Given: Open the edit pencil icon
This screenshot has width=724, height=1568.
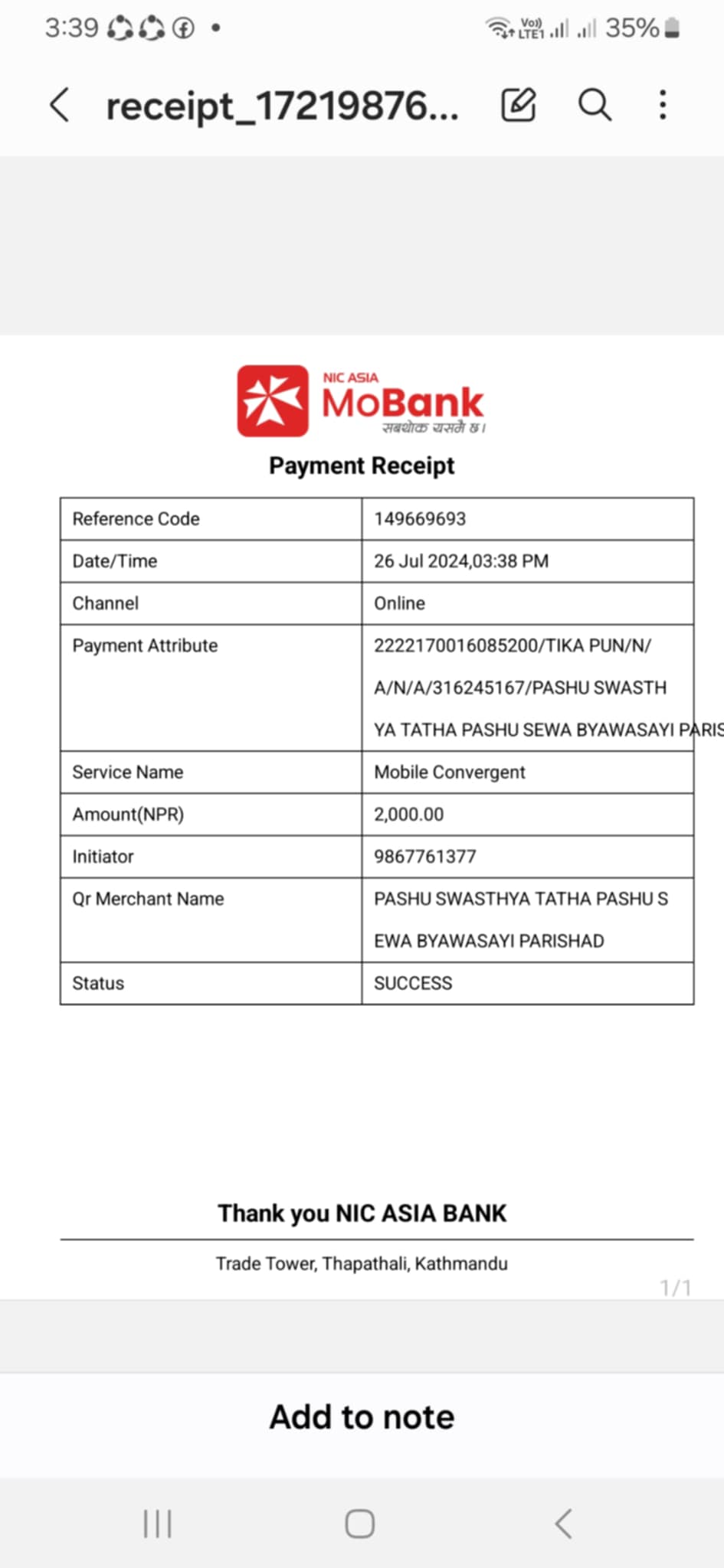Looking at the screenshot, I should pyautogui.click(x=519, y=105).
